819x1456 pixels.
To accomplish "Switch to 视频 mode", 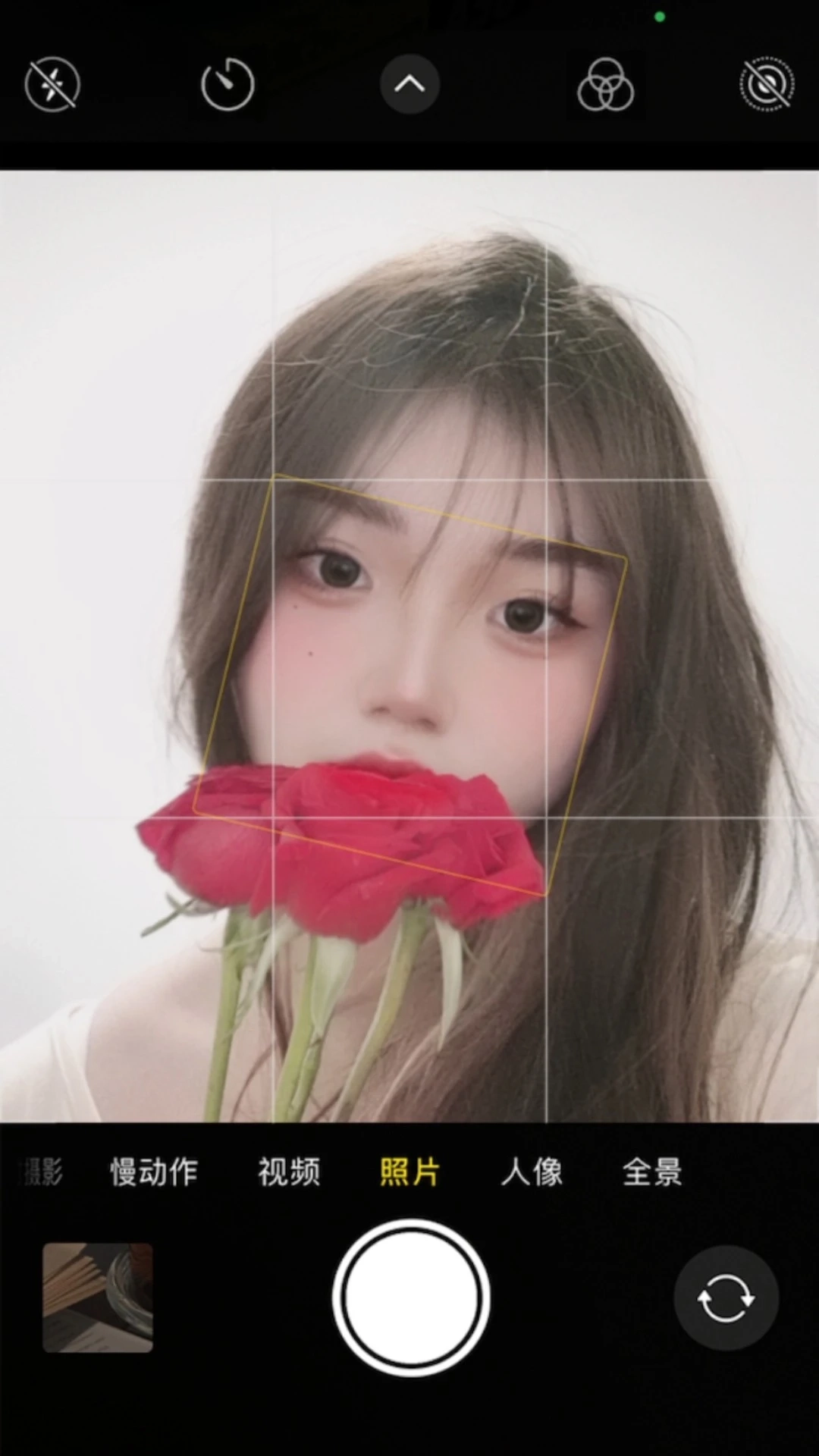I will pyautogui.click(x=289, y=1172).
